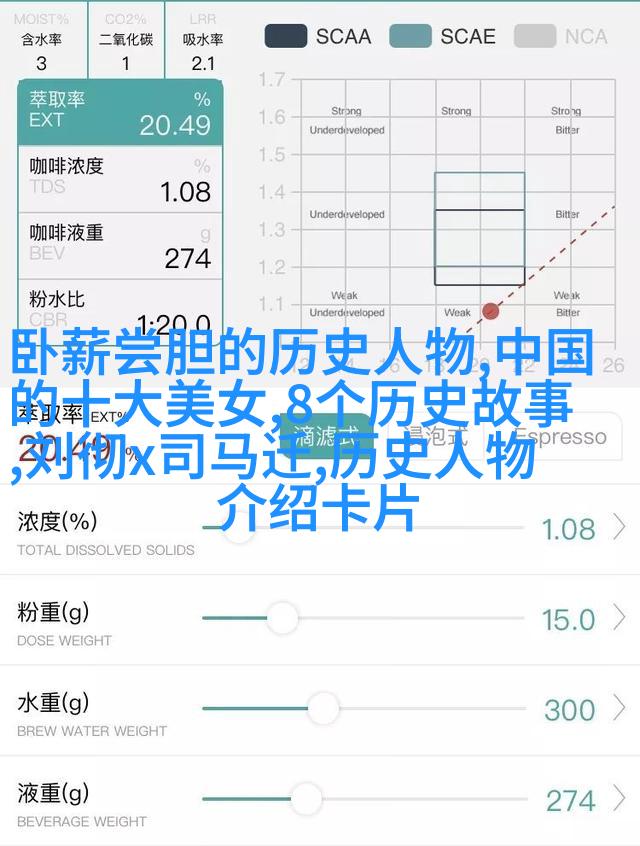The image size is (640, 846).
Task: Open the chevron next to 液重 274
Action: (x=620, y=799)
